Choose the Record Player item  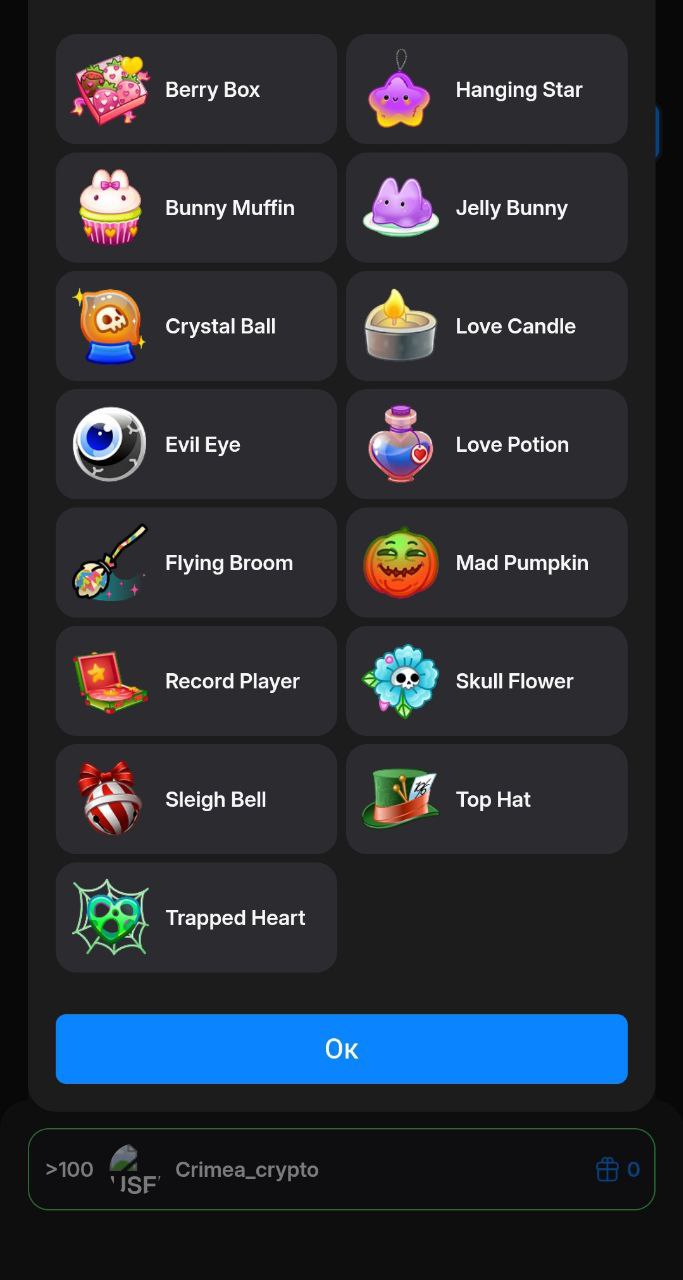196,681
